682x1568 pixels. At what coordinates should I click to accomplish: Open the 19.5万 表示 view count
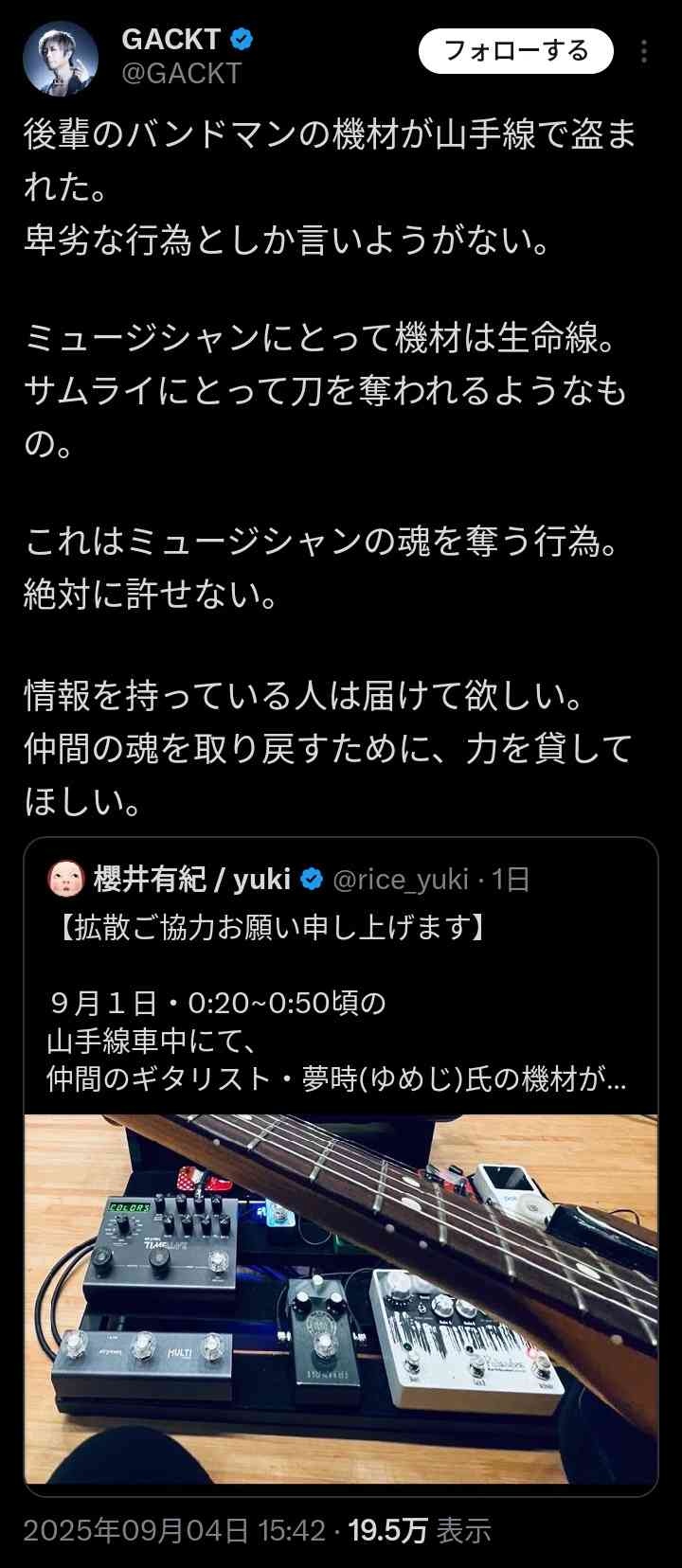coord(419,1531)
